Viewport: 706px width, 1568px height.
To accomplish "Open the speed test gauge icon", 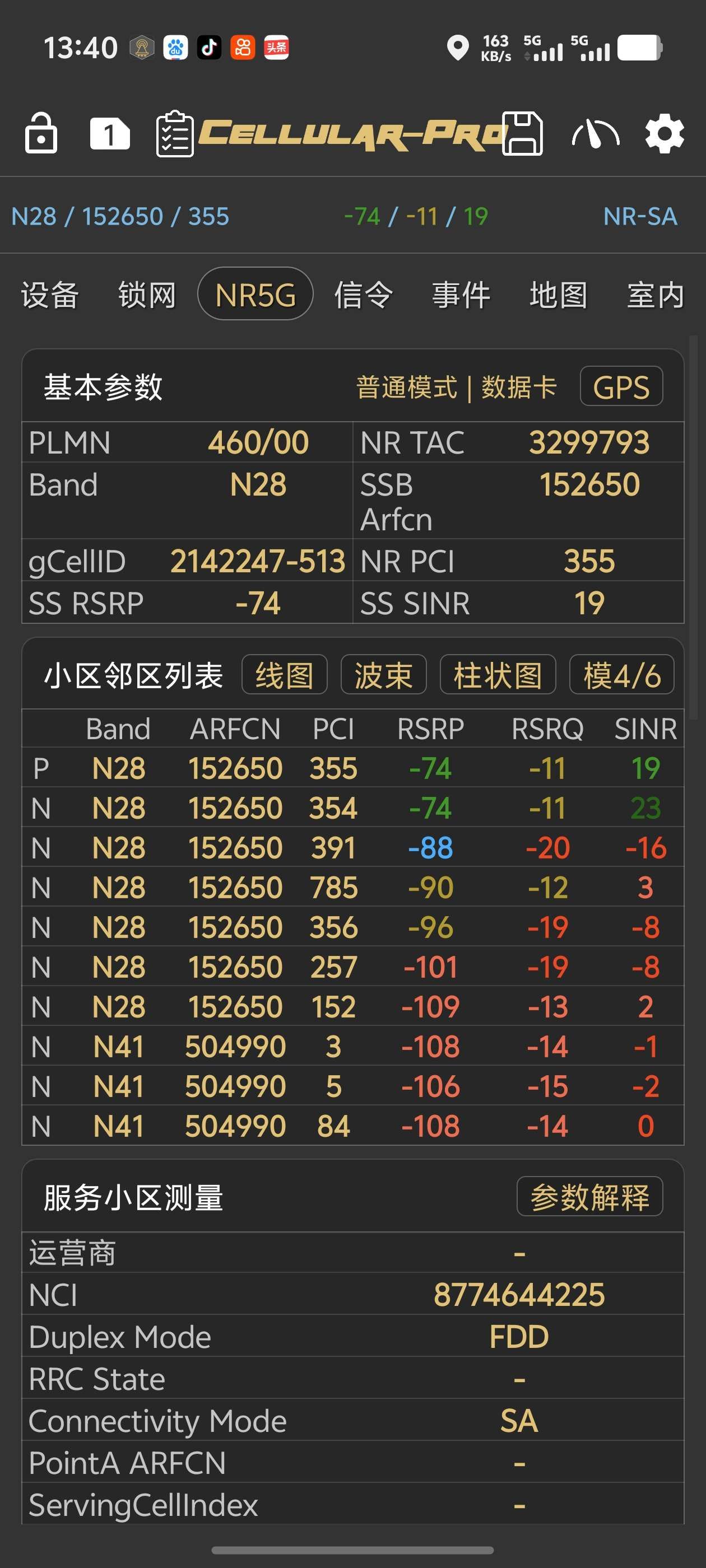I will (595, 133).
